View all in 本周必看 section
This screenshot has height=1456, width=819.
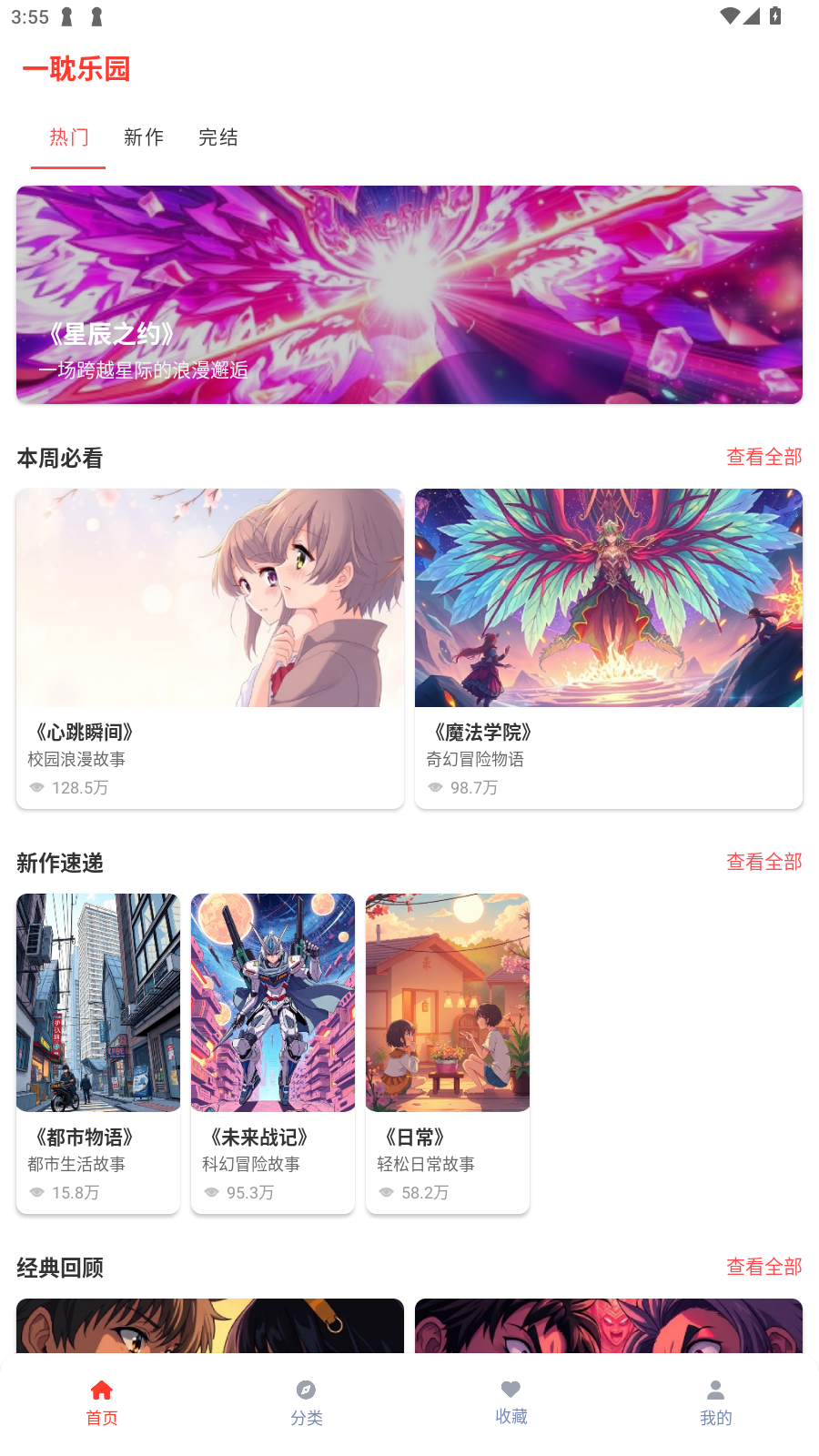[763, 457]
